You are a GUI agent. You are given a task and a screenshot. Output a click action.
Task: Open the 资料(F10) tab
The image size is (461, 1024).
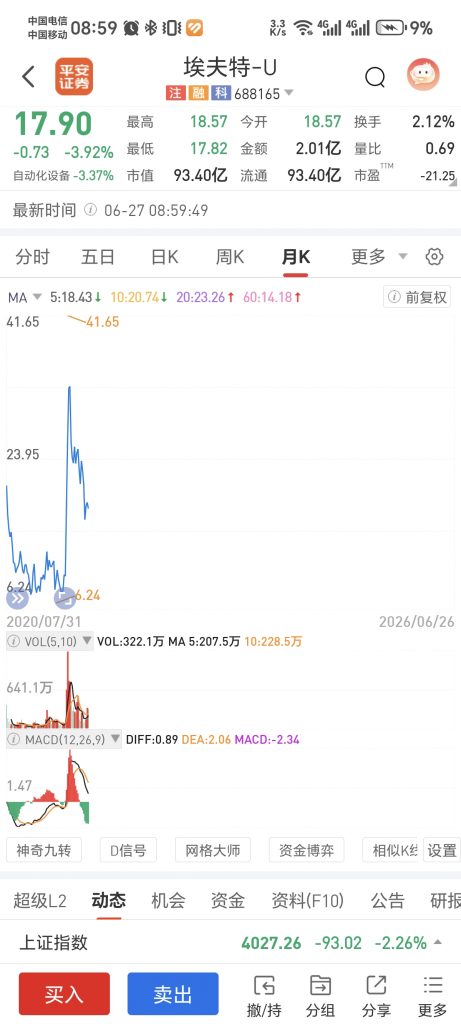pyautogui.click(x=308, y=901)
